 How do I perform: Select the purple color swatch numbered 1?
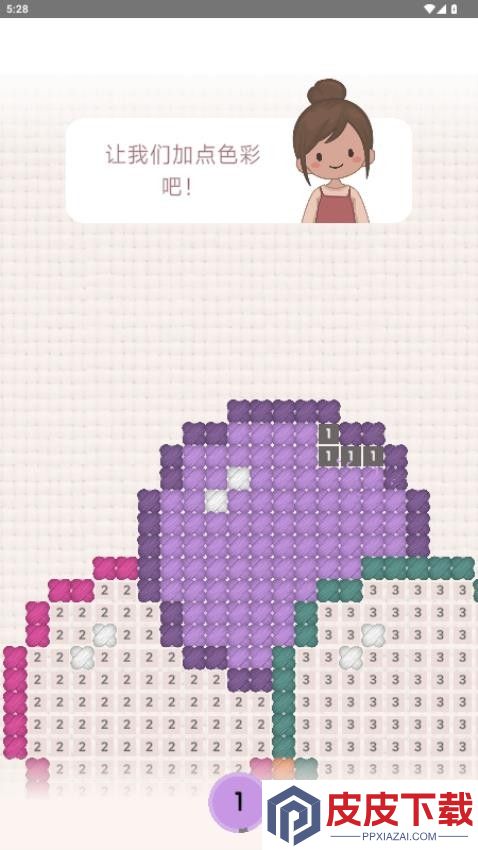click(x=237, y=801)
